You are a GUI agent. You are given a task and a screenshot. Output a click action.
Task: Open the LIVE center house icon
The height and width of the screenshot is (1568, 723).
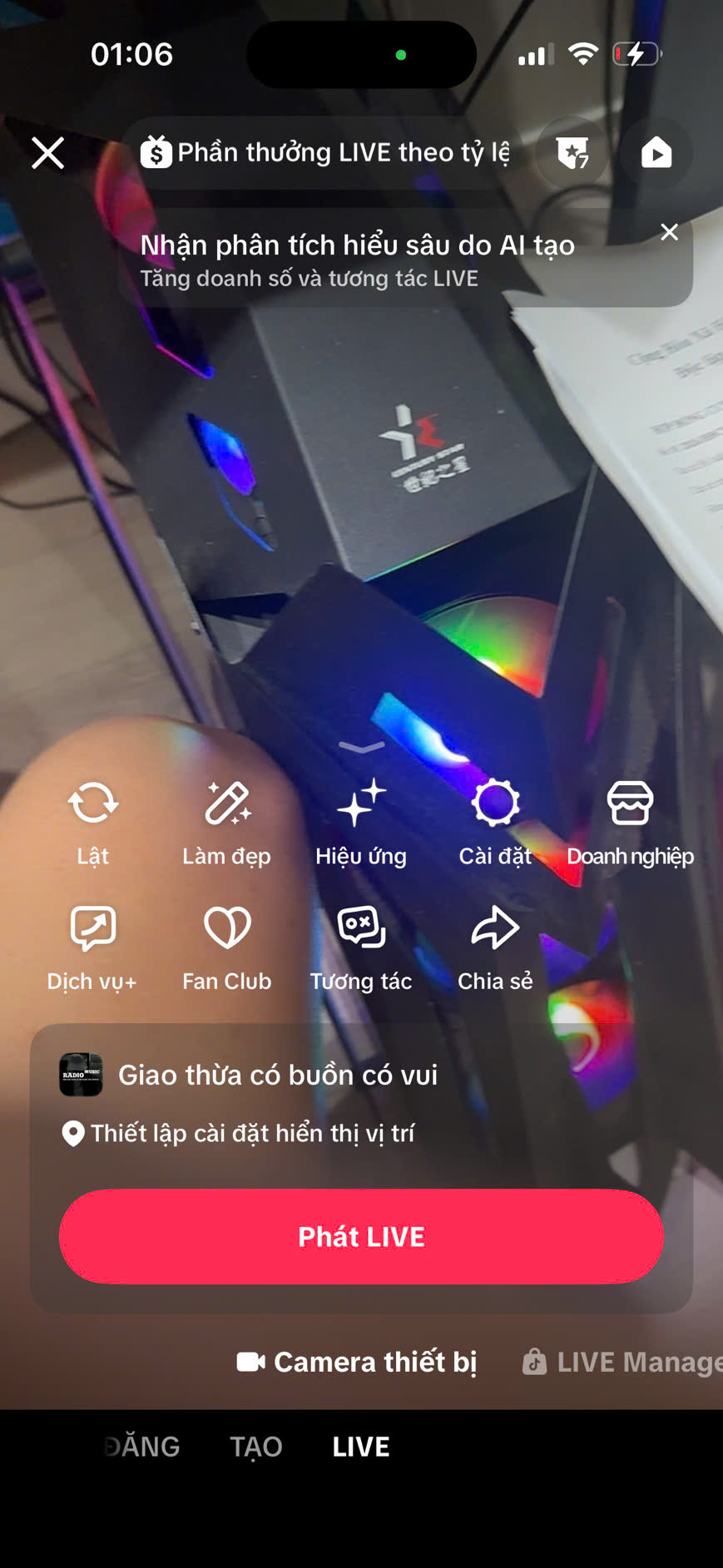point(656,153)
